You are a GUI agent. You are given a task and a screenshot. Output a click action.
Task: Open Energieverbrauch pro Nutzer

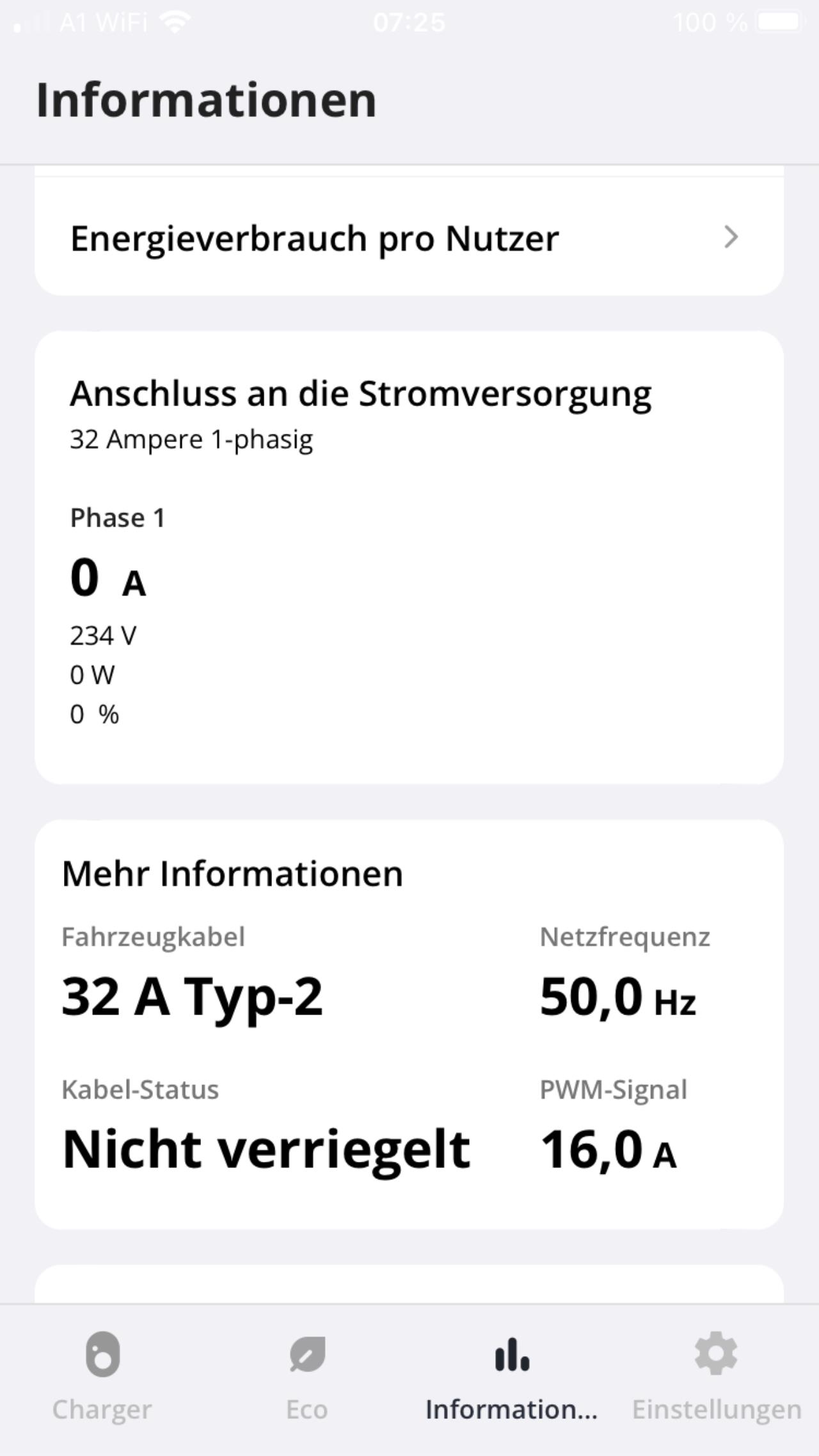click(x=408, y=238)
